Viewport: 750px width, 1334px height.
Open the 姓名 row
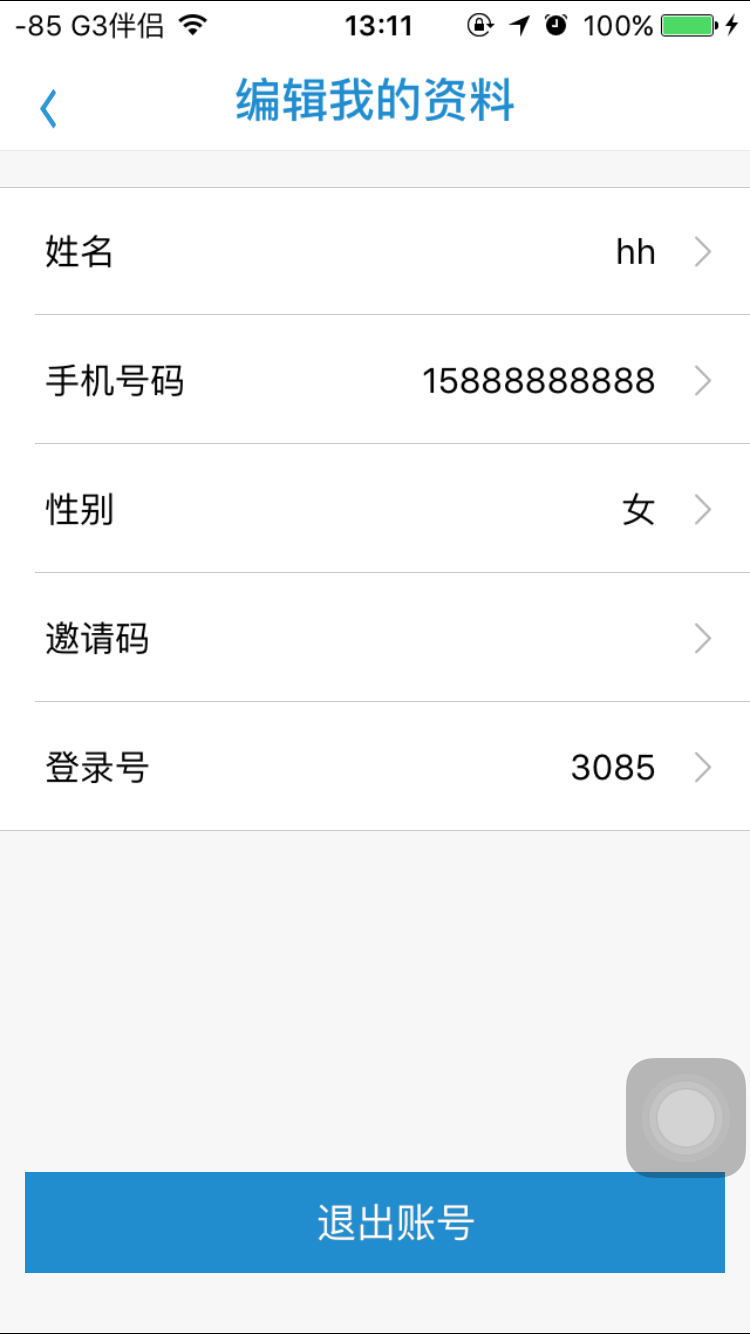375,251
